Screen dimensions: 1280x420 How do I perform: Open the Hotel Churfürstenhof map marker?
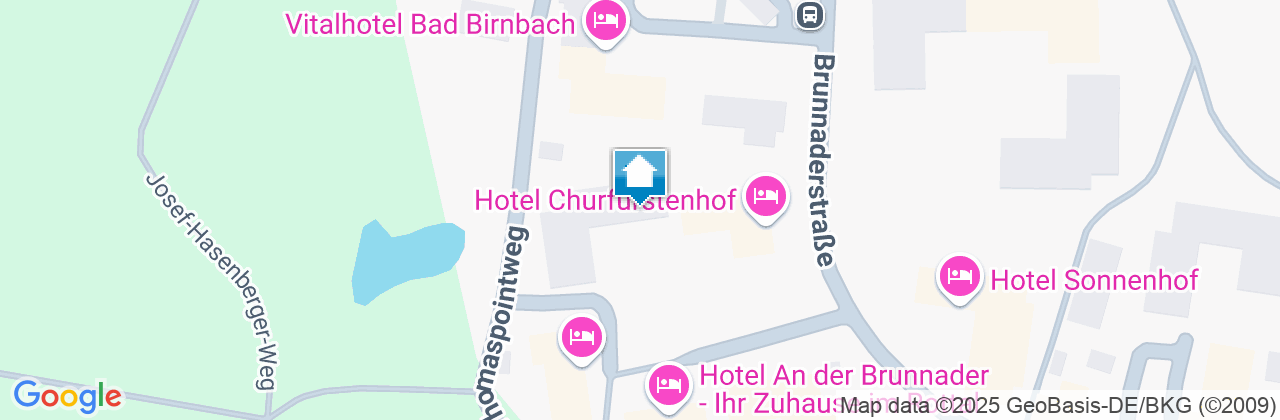coord(765,195)
